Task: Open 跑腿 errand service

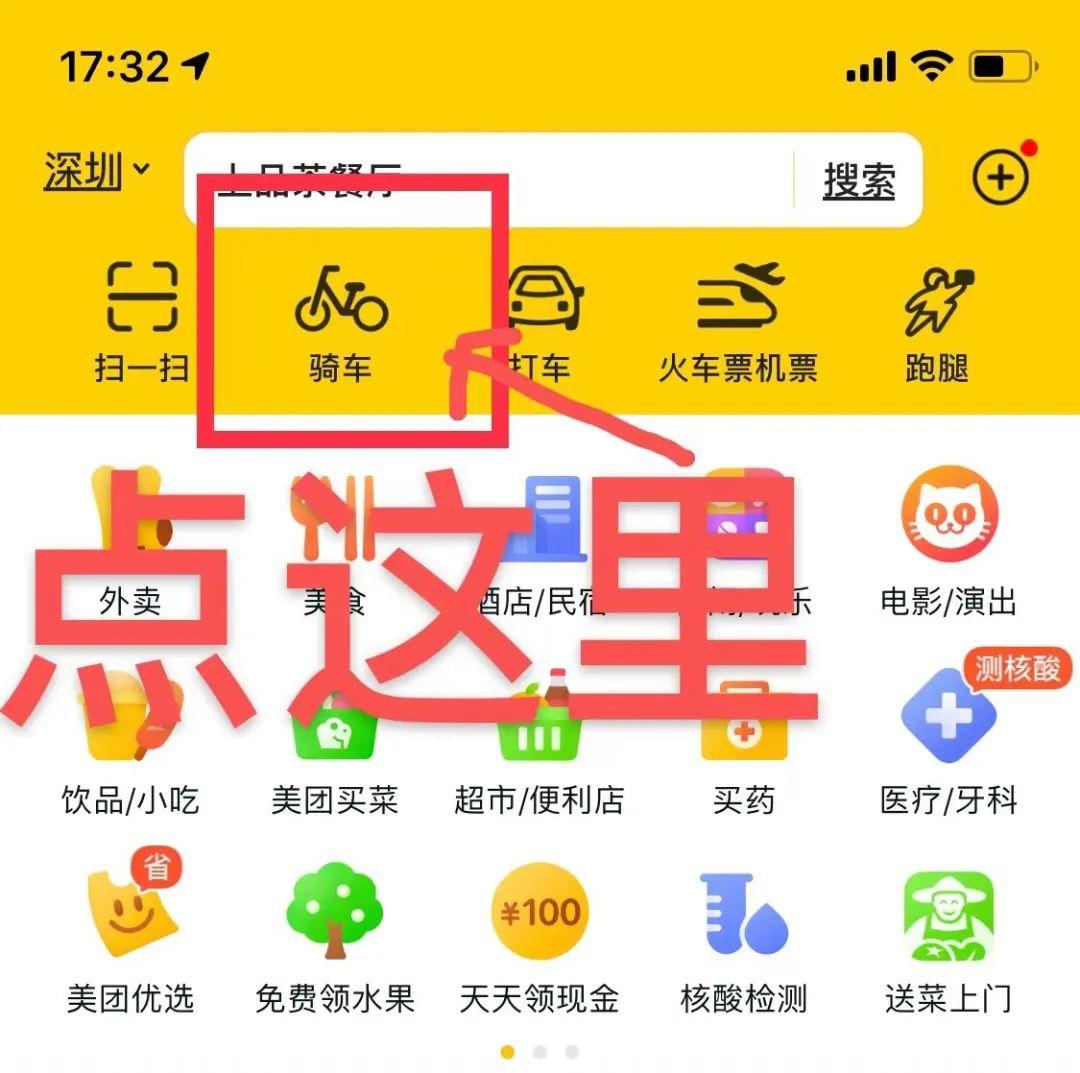Action: [x=937, y=322]
